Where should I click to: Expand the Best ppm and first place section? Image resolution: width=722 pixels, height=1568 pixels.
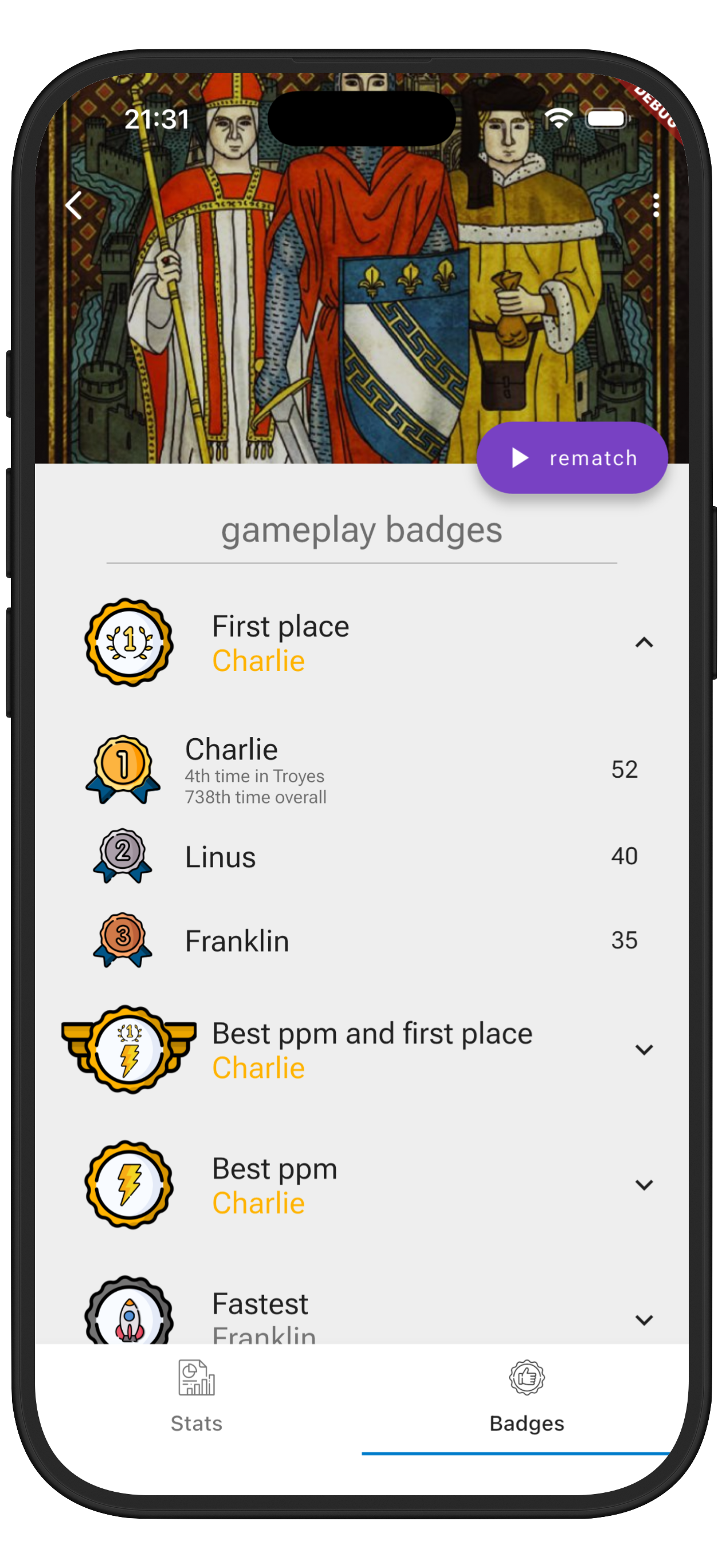coord(645,1049)
